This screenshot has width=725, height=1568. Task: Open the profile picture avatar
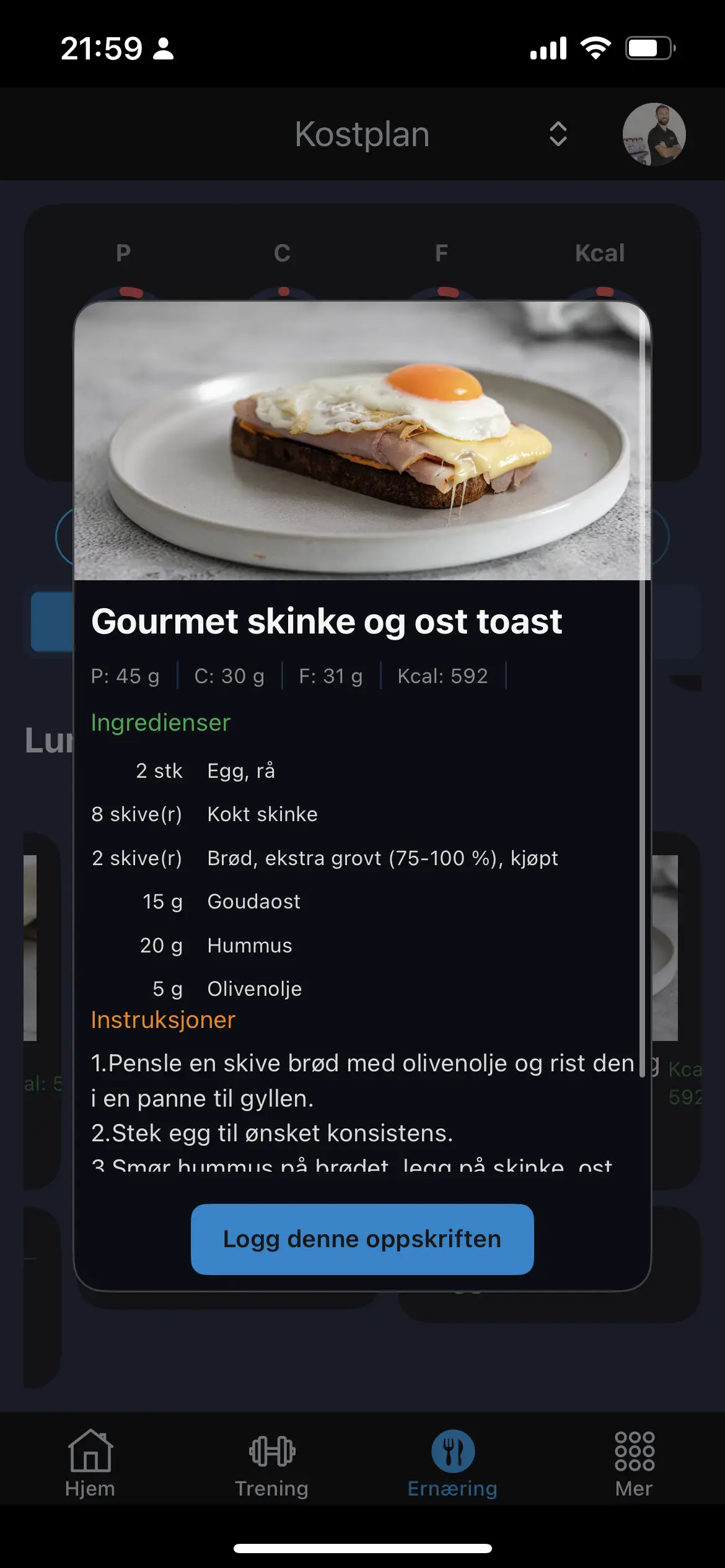point(654,134)
